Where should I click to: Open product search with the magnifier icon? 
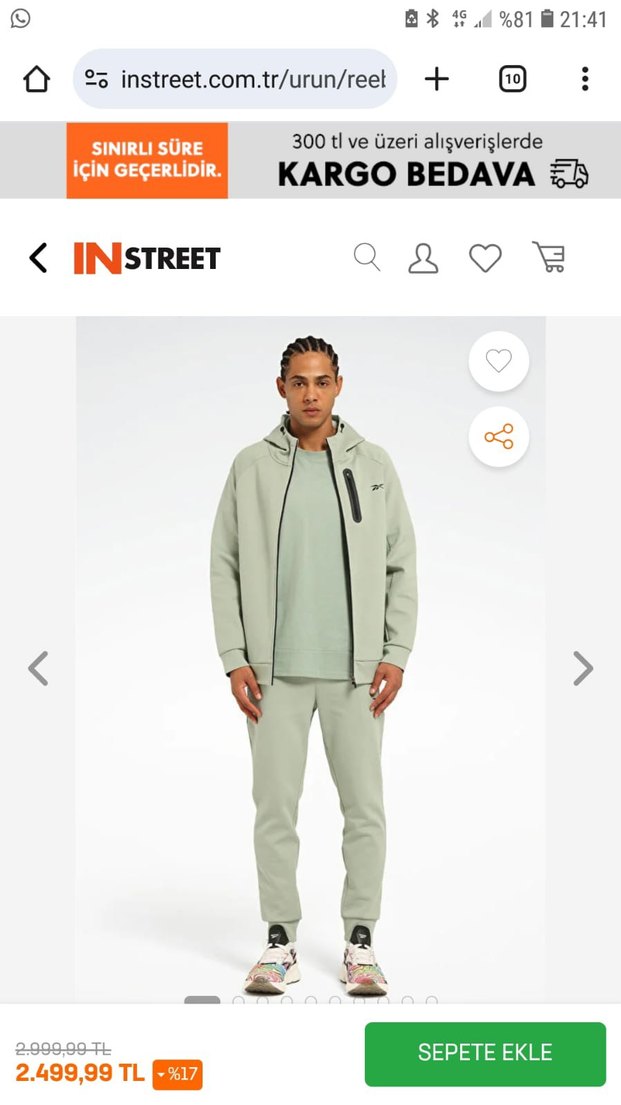tap(367, 258)
